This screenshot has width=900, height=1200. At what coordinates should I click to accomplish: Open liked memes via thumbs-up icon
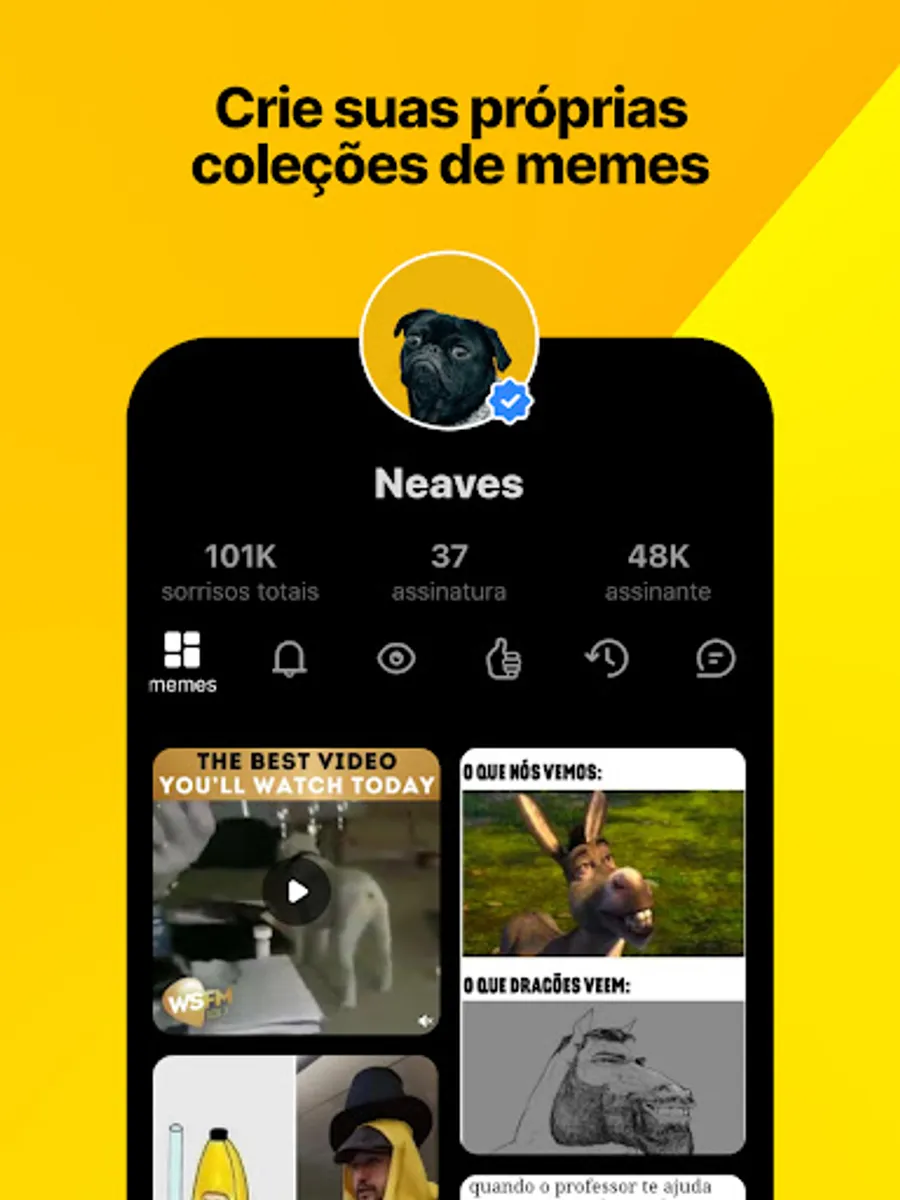point(505,658)
